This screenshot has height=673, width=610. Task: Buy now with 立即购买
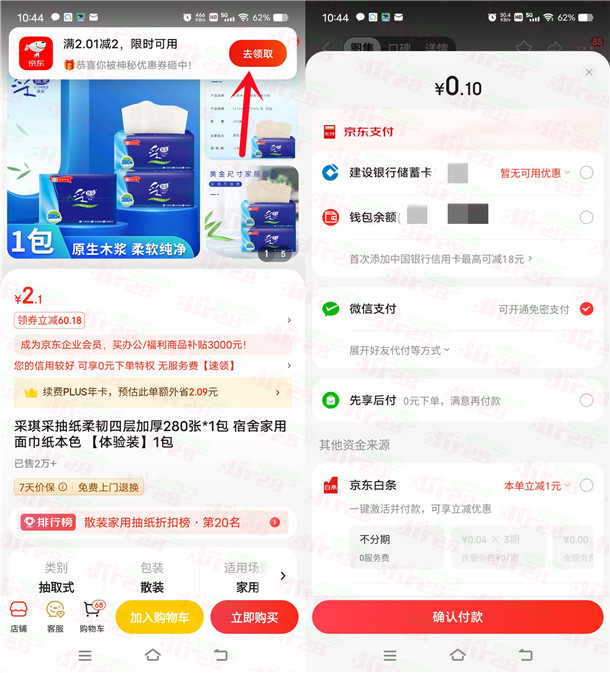254,617
